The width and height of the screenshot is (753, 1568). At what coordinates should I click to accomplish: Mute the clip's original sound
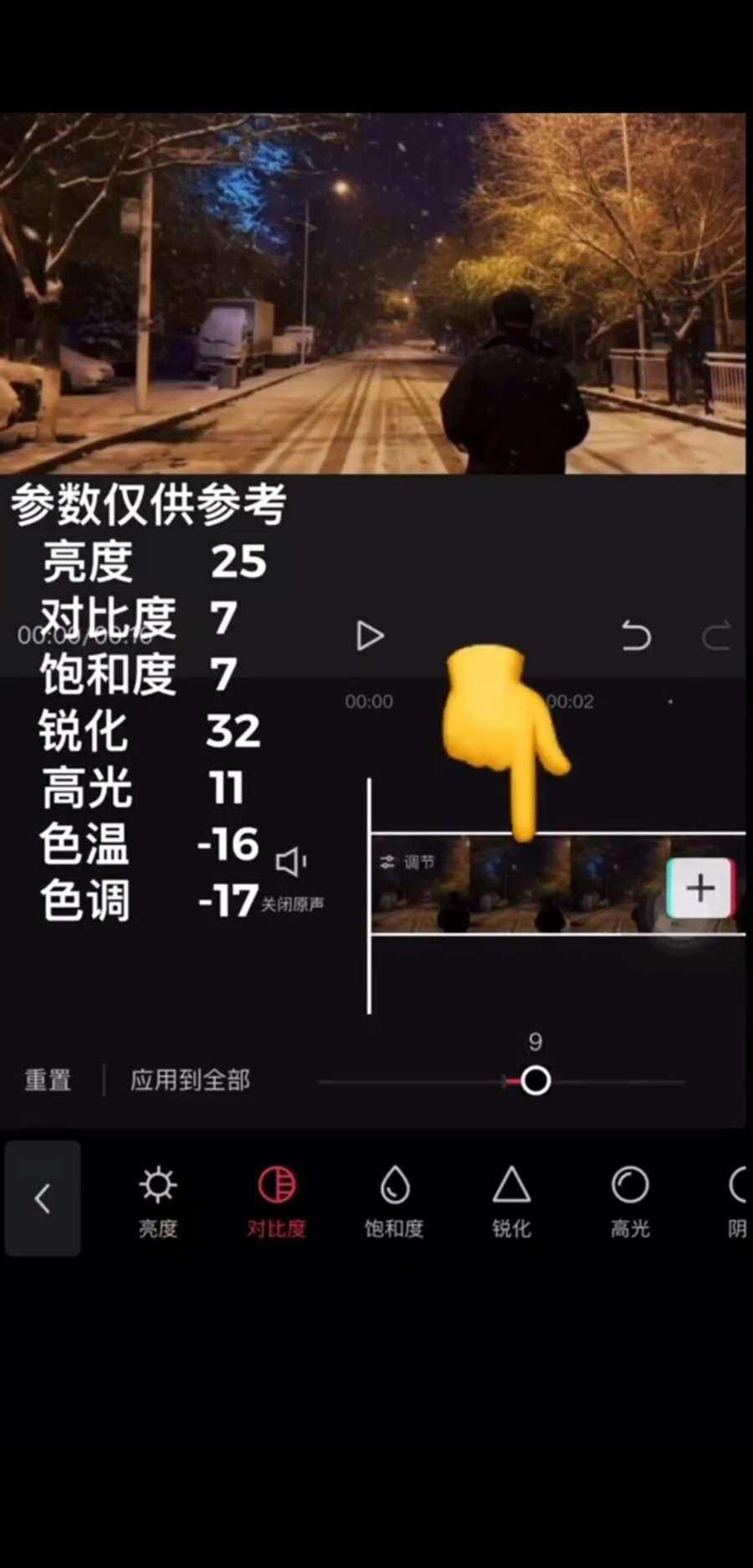pos(292,873)
